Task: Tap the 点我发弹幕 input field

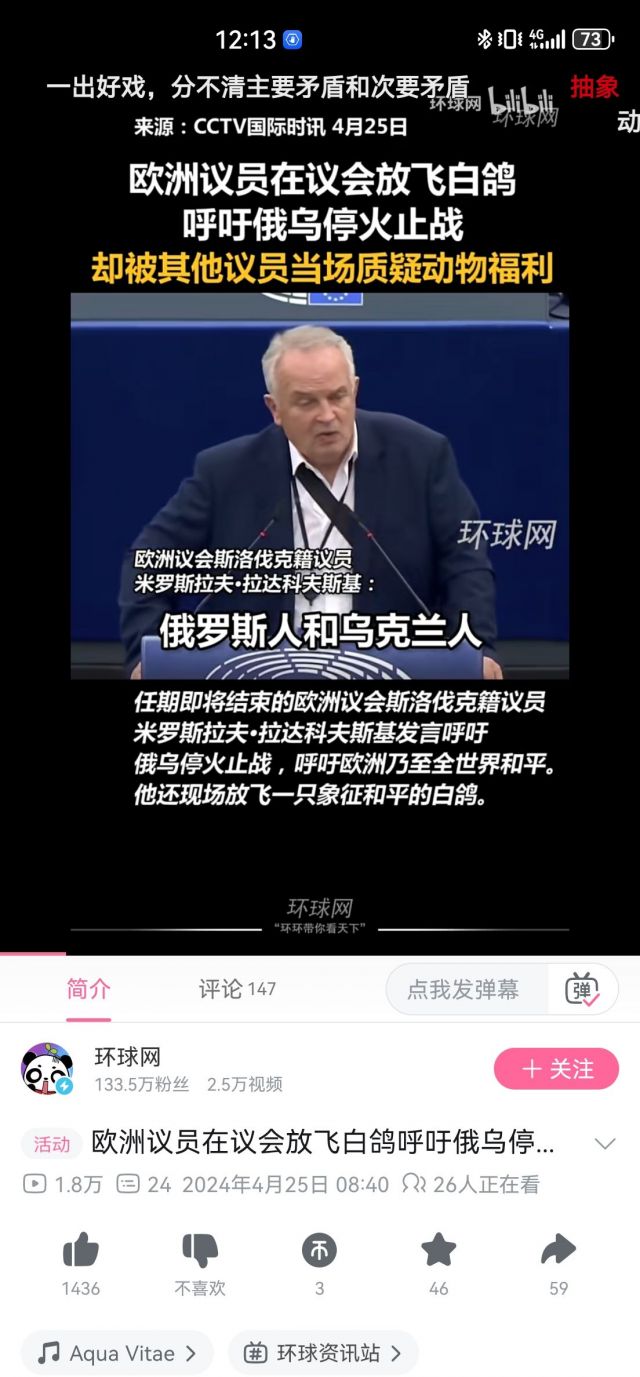Action: click(x=464, y=990)
